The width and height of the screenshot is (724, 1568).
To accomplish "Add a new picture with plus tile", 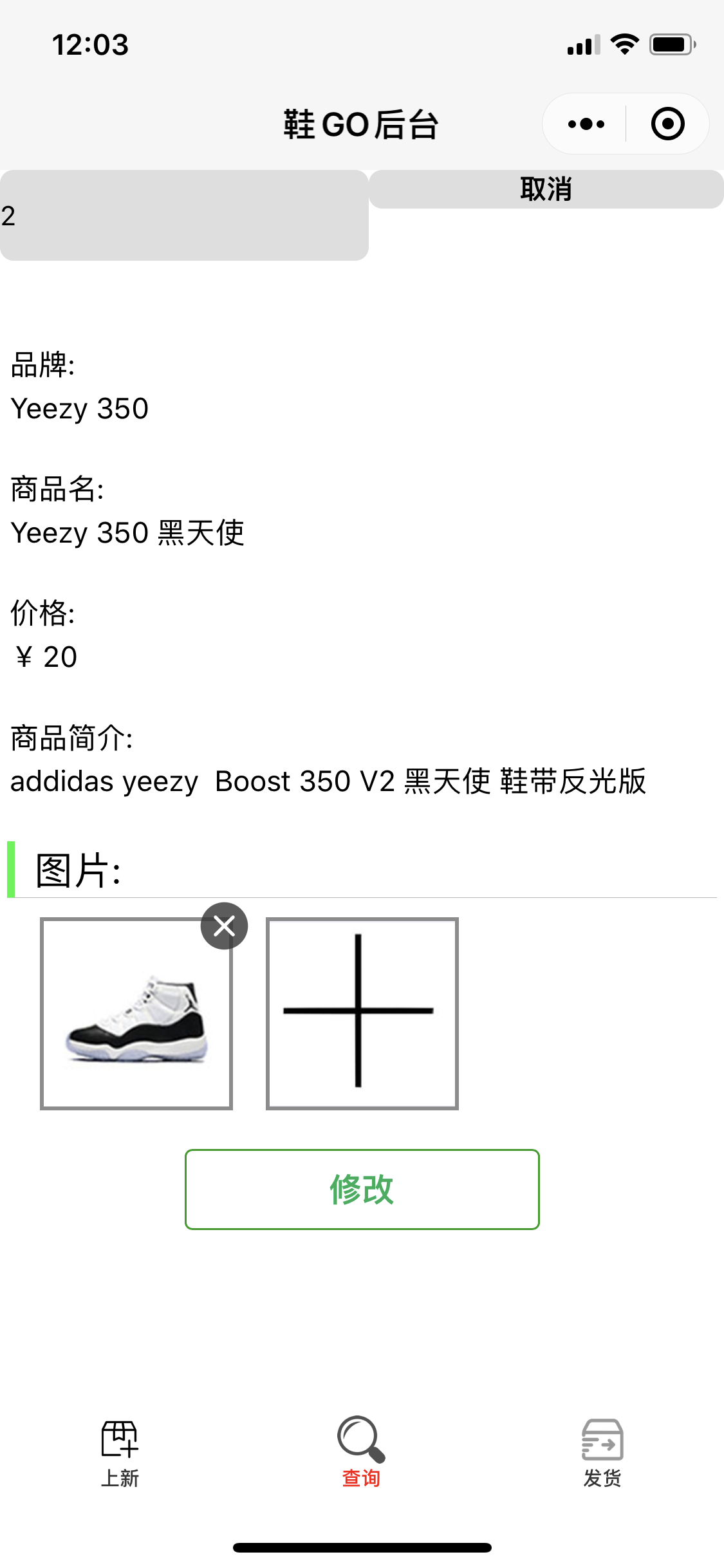I will pos(362,1014).
